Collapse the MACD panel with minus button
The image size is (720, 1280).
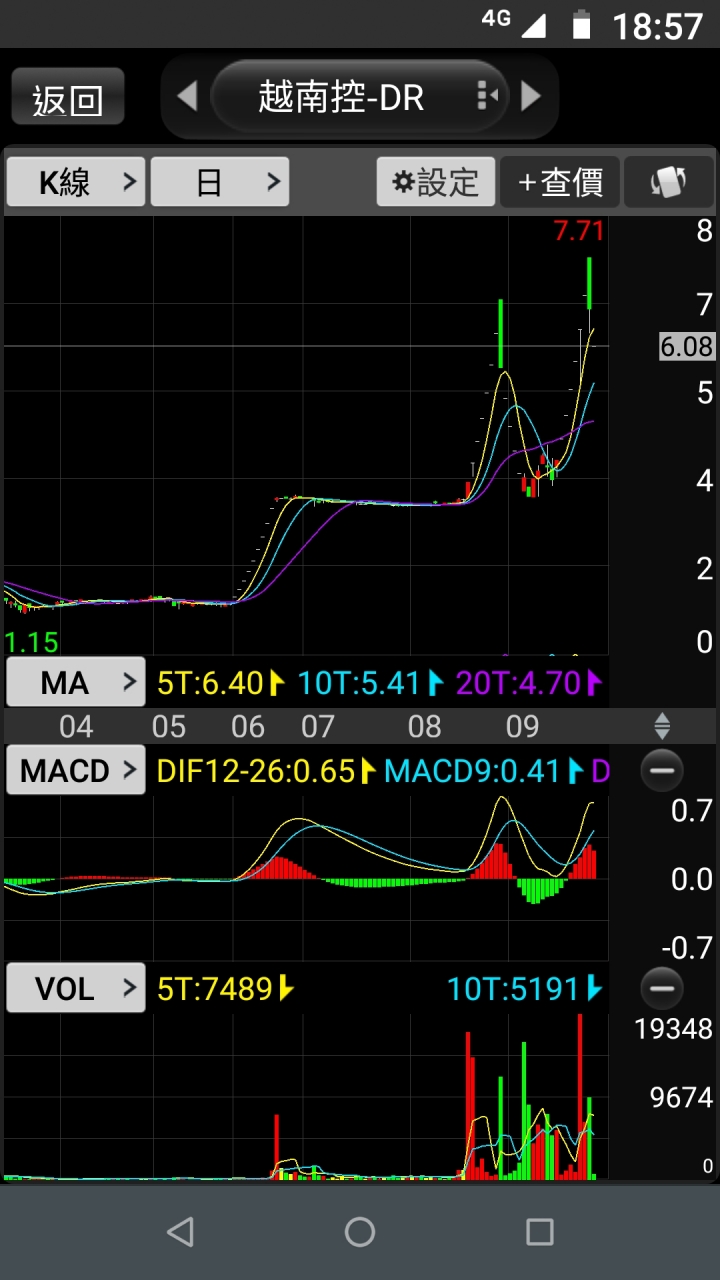(x=661, y=771)
